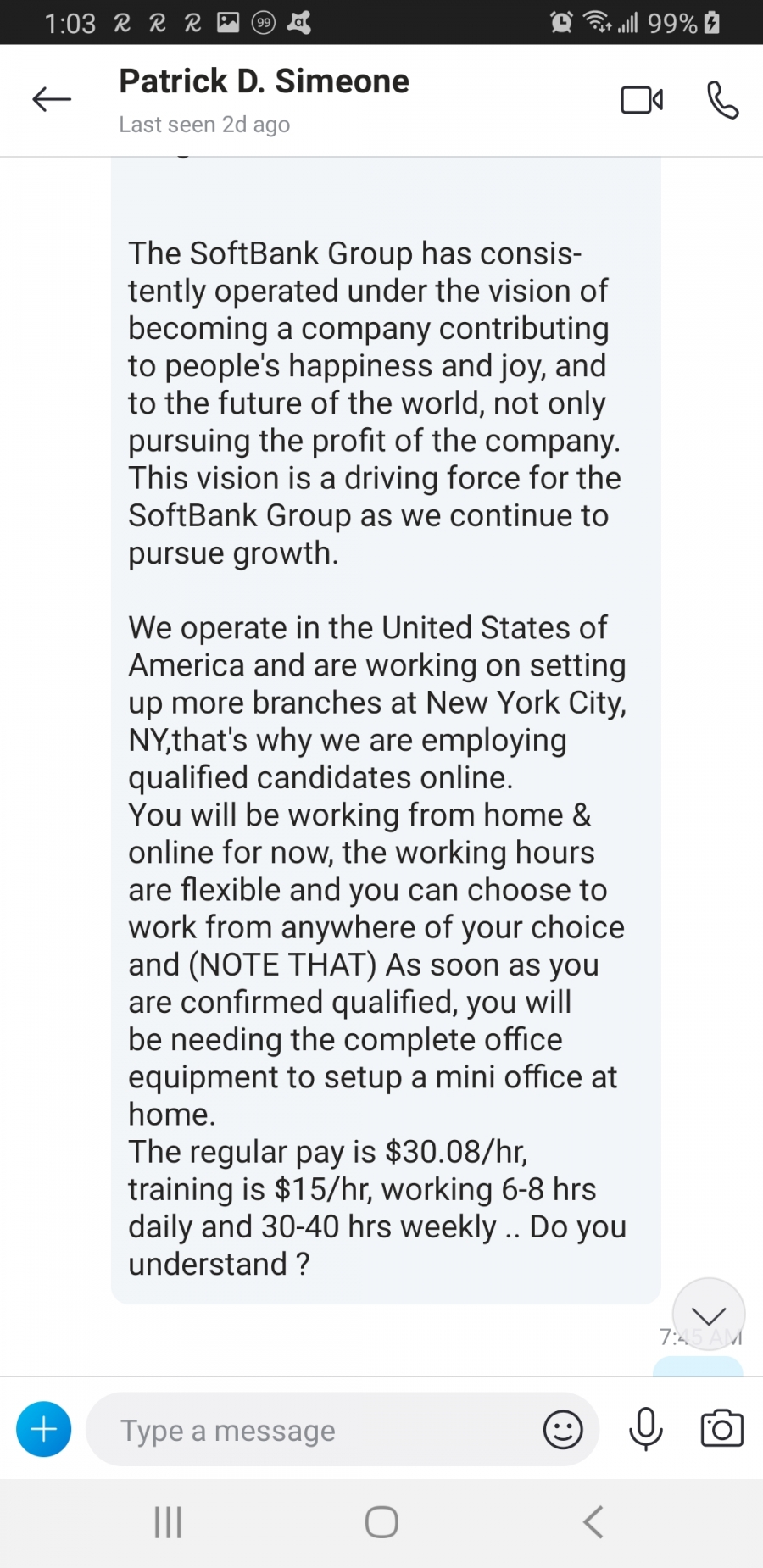Open the emoji picker smiley
Image resolution: width=763 pixels, height=1568 pixels.
point(563,1430)
